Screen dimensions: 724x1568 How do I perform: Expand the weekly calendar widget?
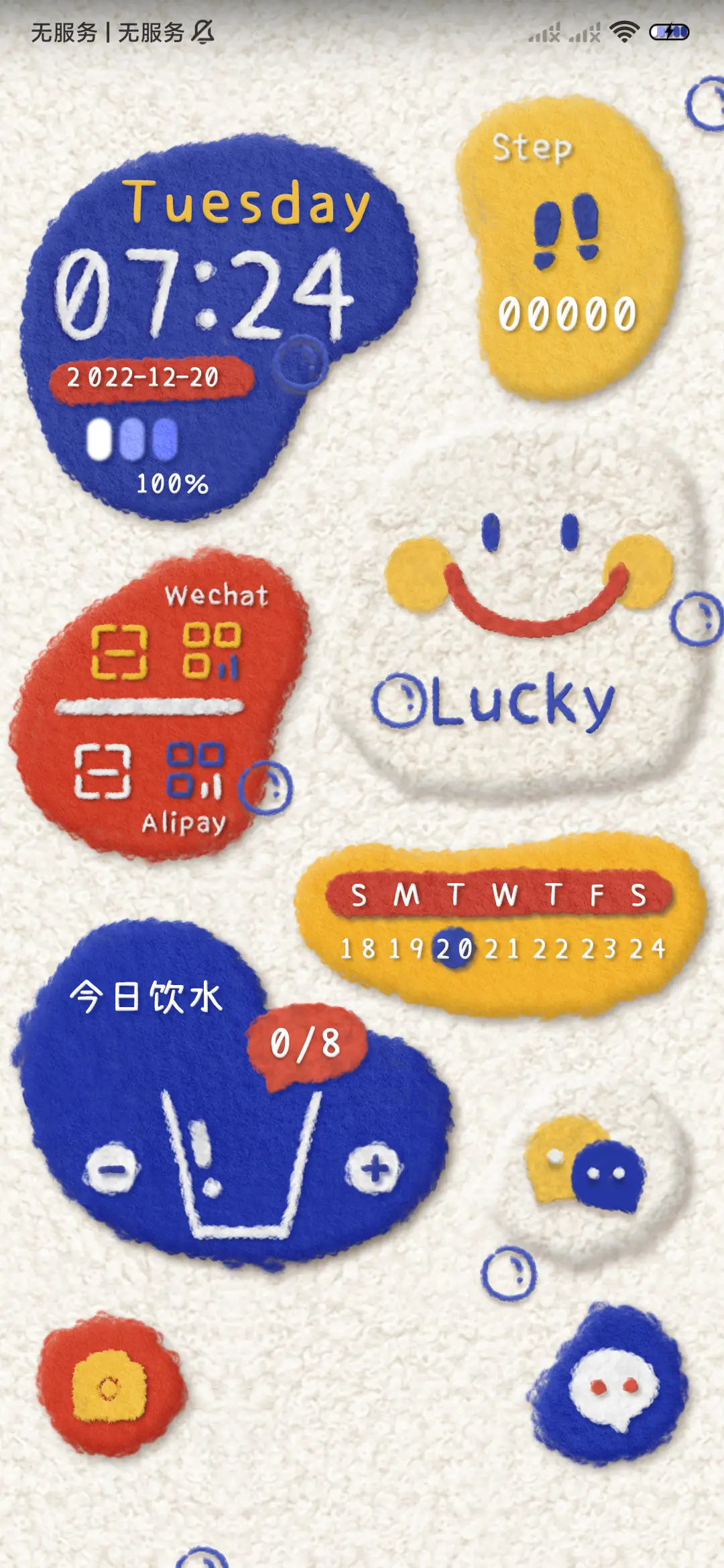[496, 931]
